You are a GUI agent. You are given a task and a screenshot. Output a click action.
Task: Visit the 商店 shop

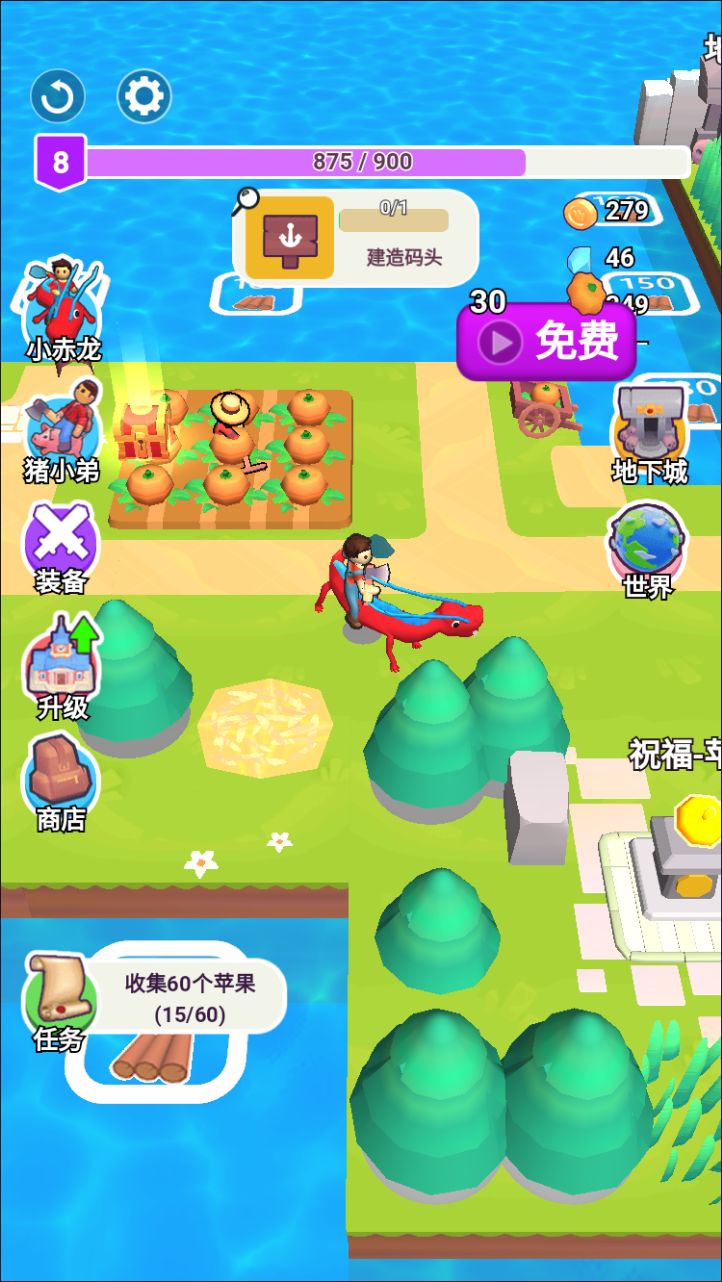pyautogui.click(x=61, y=780)
